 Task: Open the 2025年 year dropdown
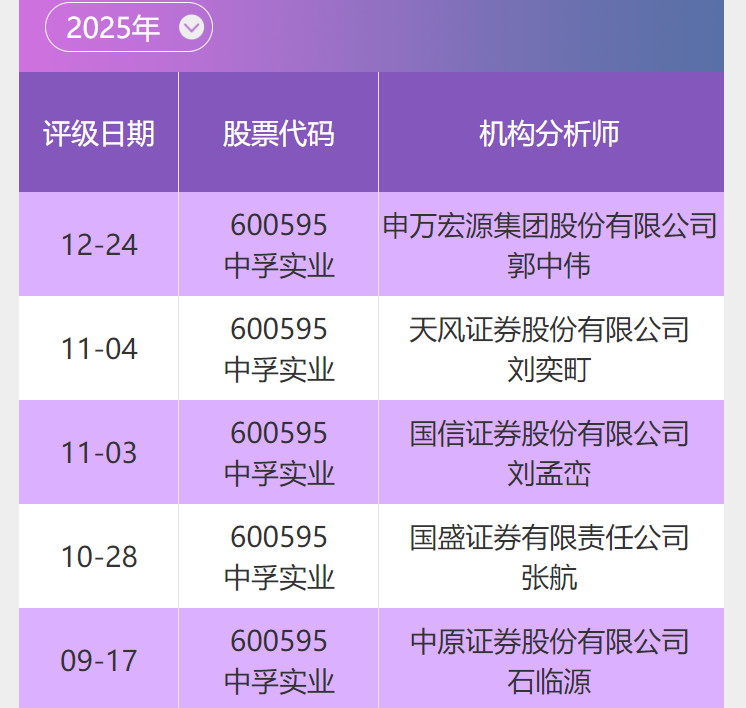click(129, 28)
